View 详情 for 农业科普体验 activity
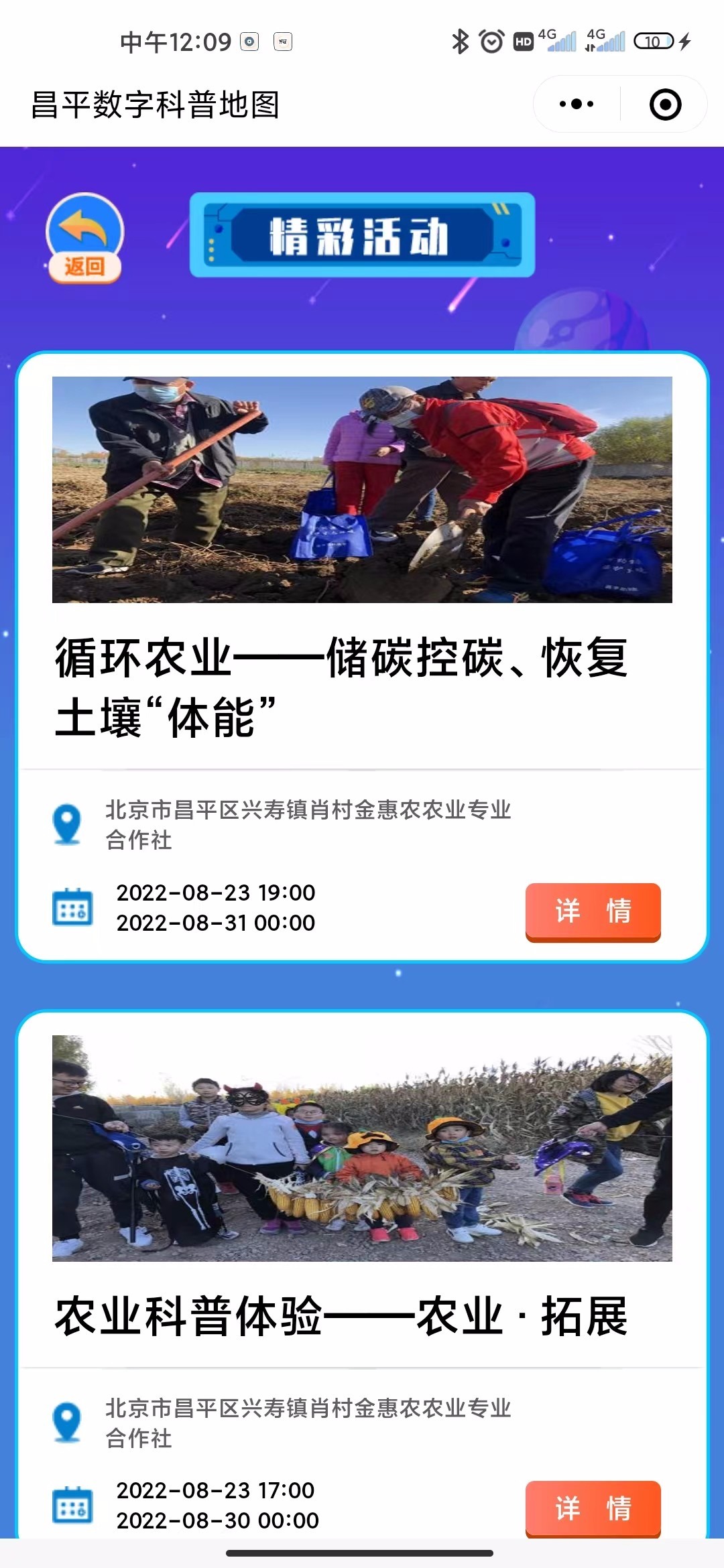This screenshot has width=724, height=1568. pyautogui.click(x=593, y=1508)
